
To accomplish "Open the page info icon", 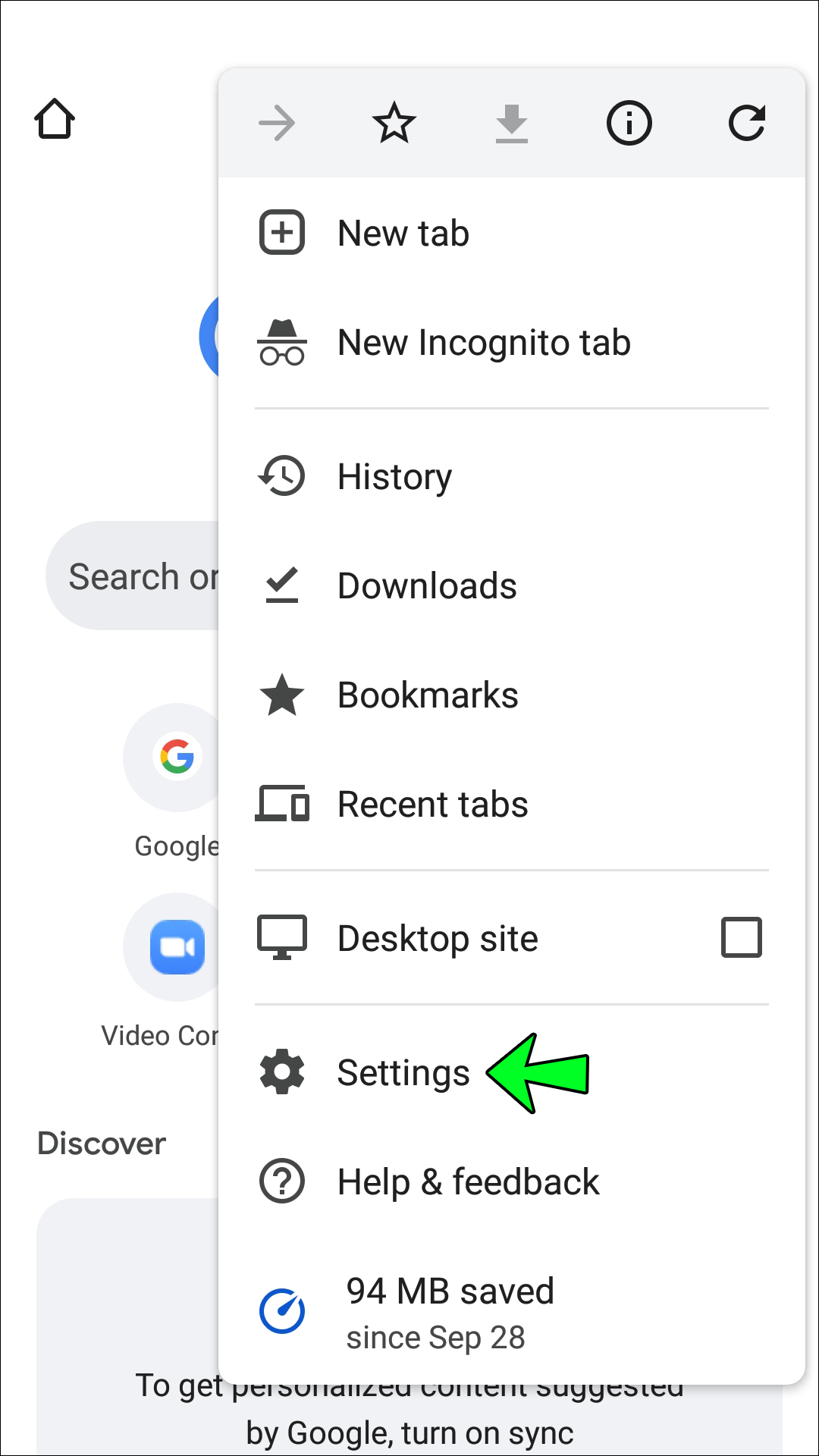I will [629, 123].
